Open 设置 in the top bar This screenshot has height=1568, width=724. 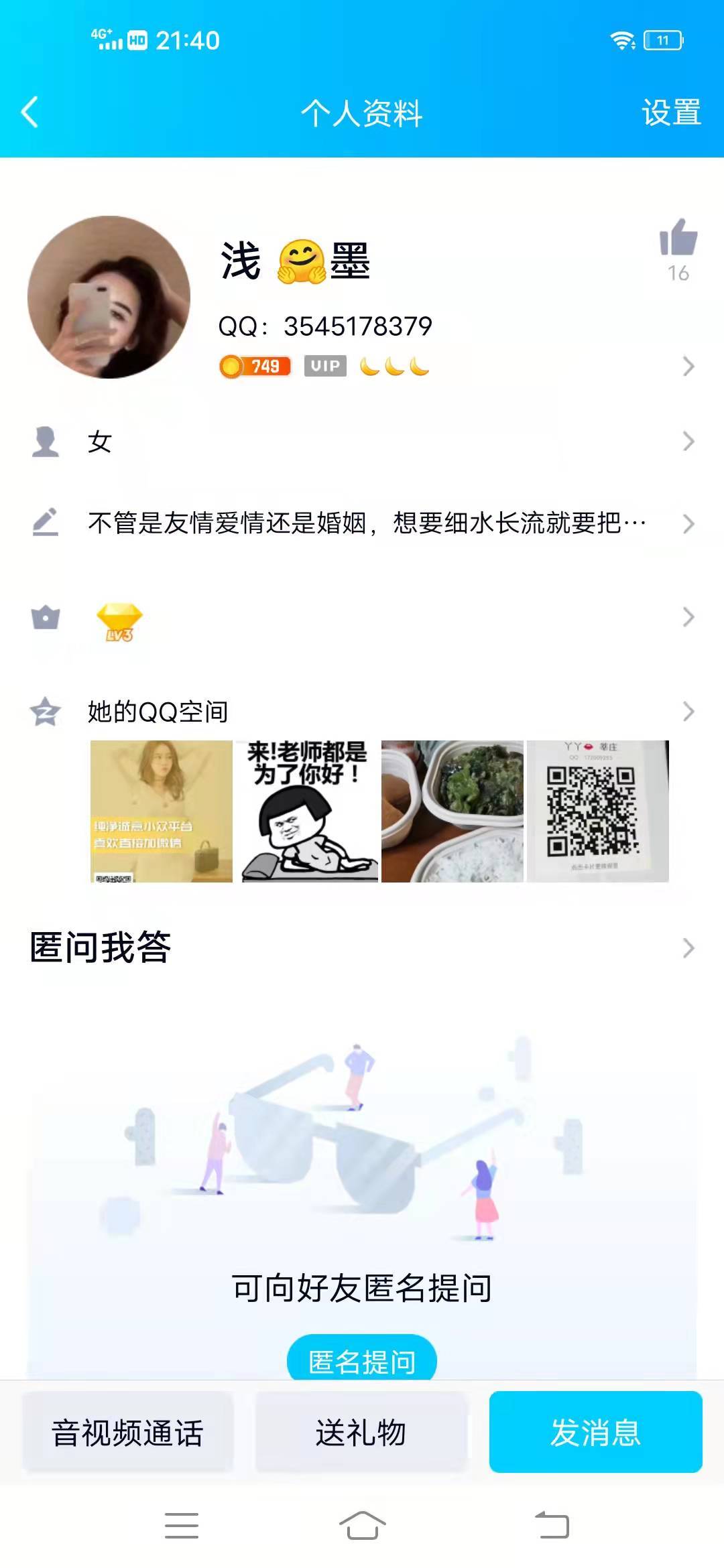(x=671, y=113)
